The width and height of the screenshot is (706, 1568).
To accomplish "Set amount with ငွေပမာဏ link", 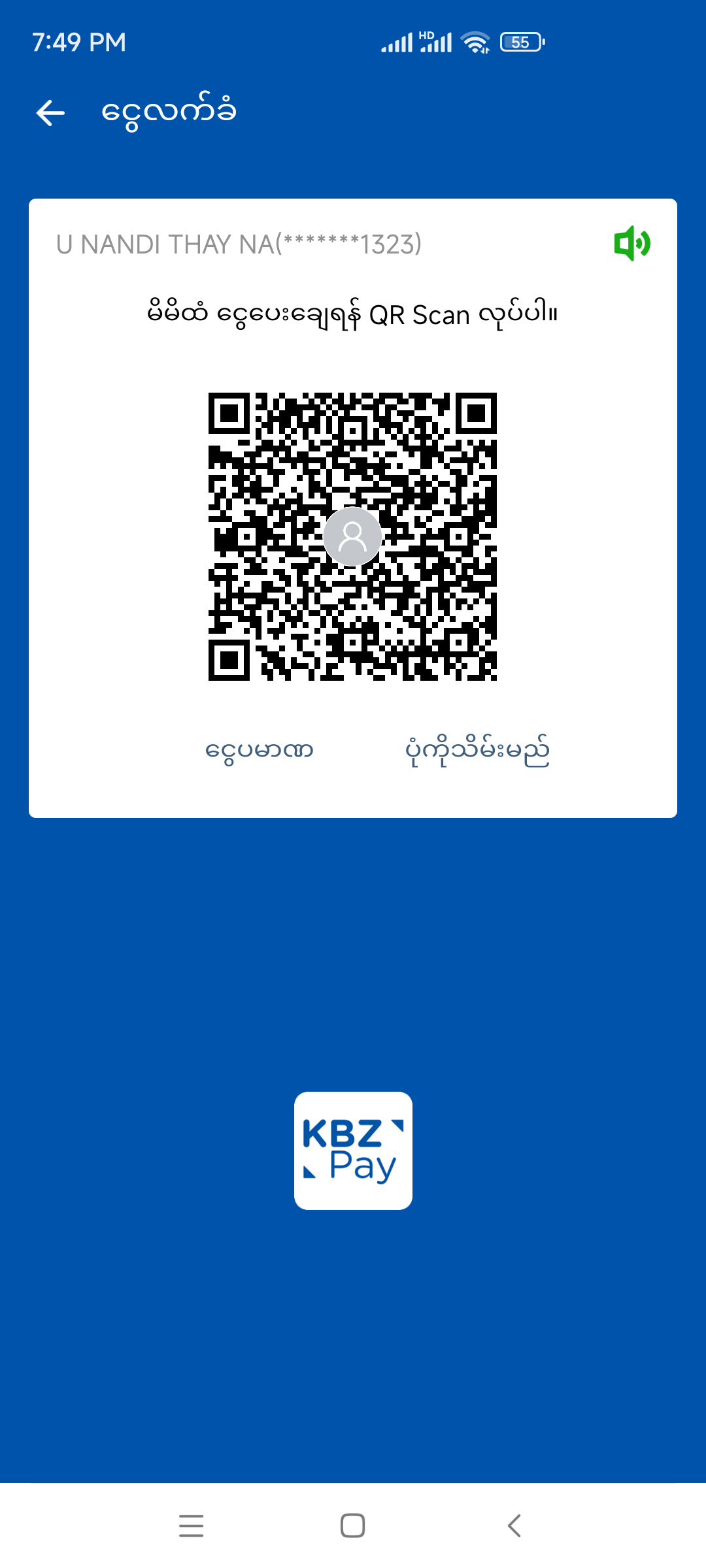I will click(260, 750).
